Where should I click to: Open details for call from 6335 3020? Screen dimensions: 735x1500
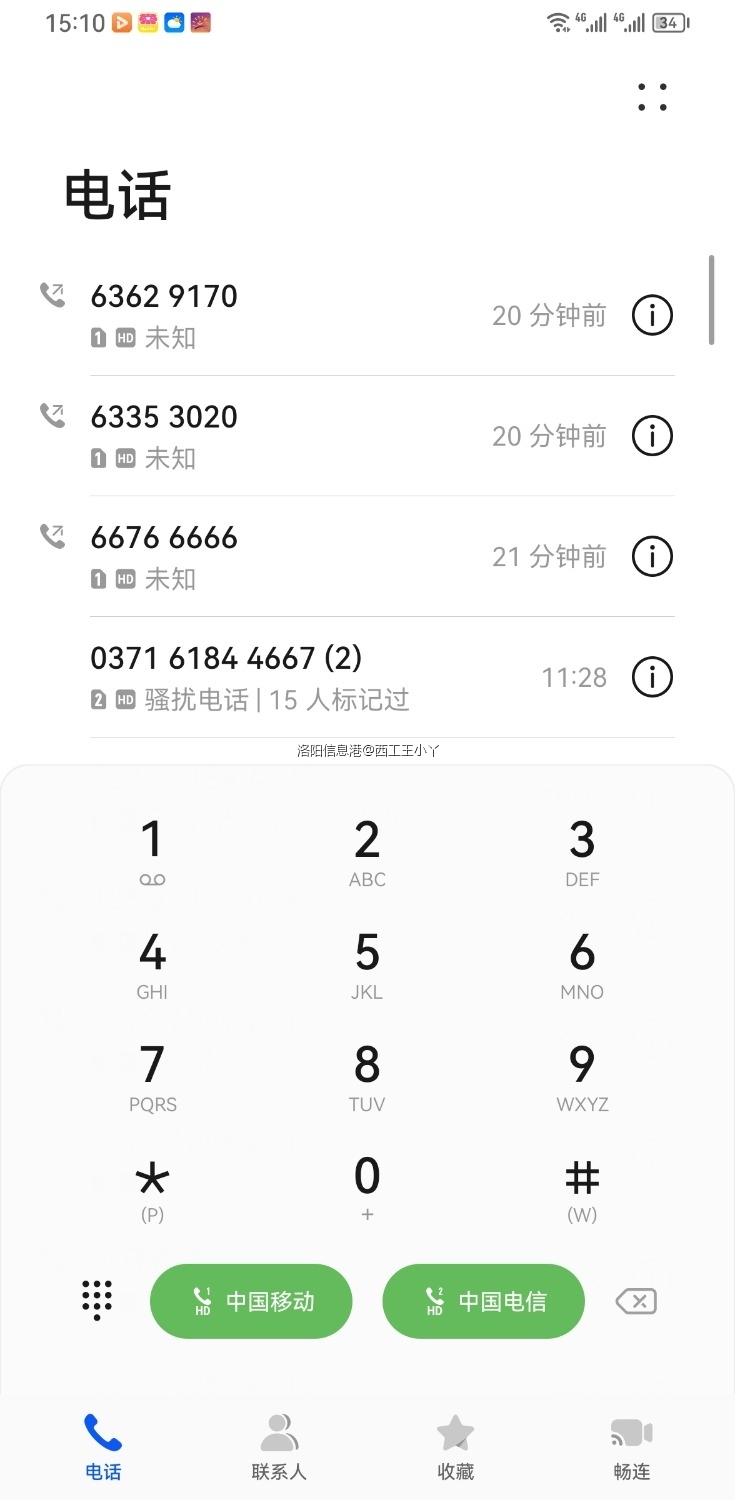tap(651, 435)
